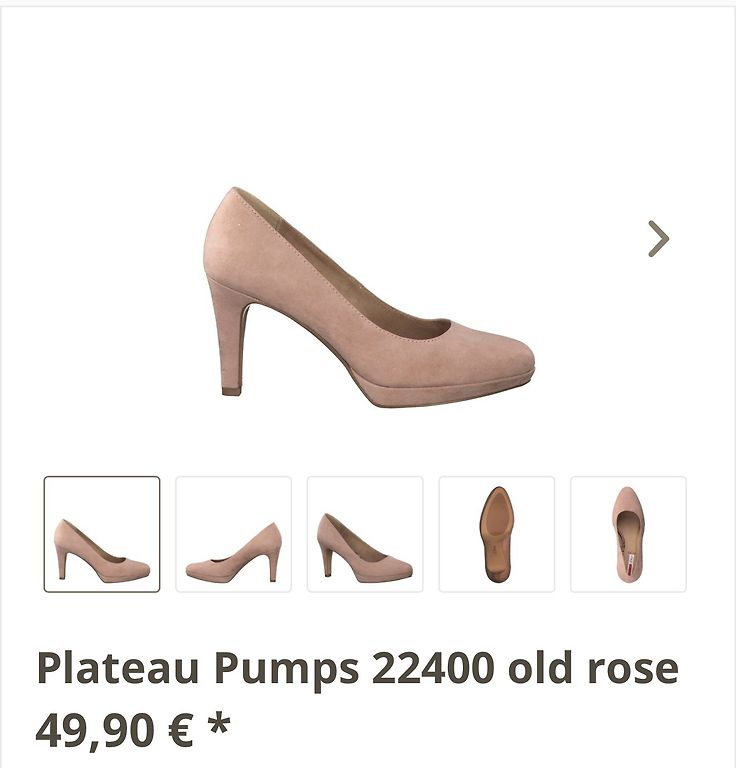Select the second thumbnail with toe facing left
This screenshot has height=768, width=736.
click(x=233, y=534)
